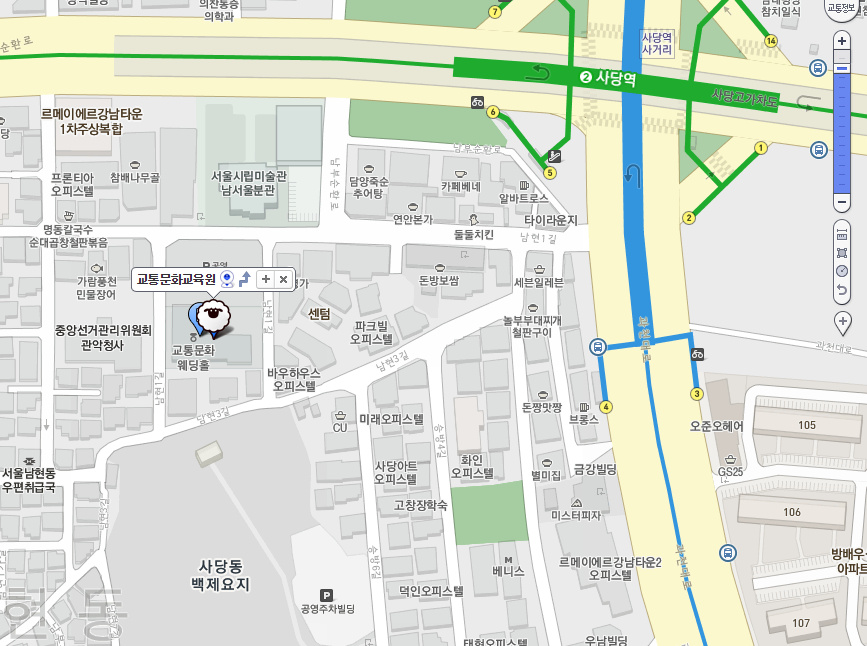This screenshot has width=867, height=646.
Task: Undo the last map drawing action
Action: [842, 290]
